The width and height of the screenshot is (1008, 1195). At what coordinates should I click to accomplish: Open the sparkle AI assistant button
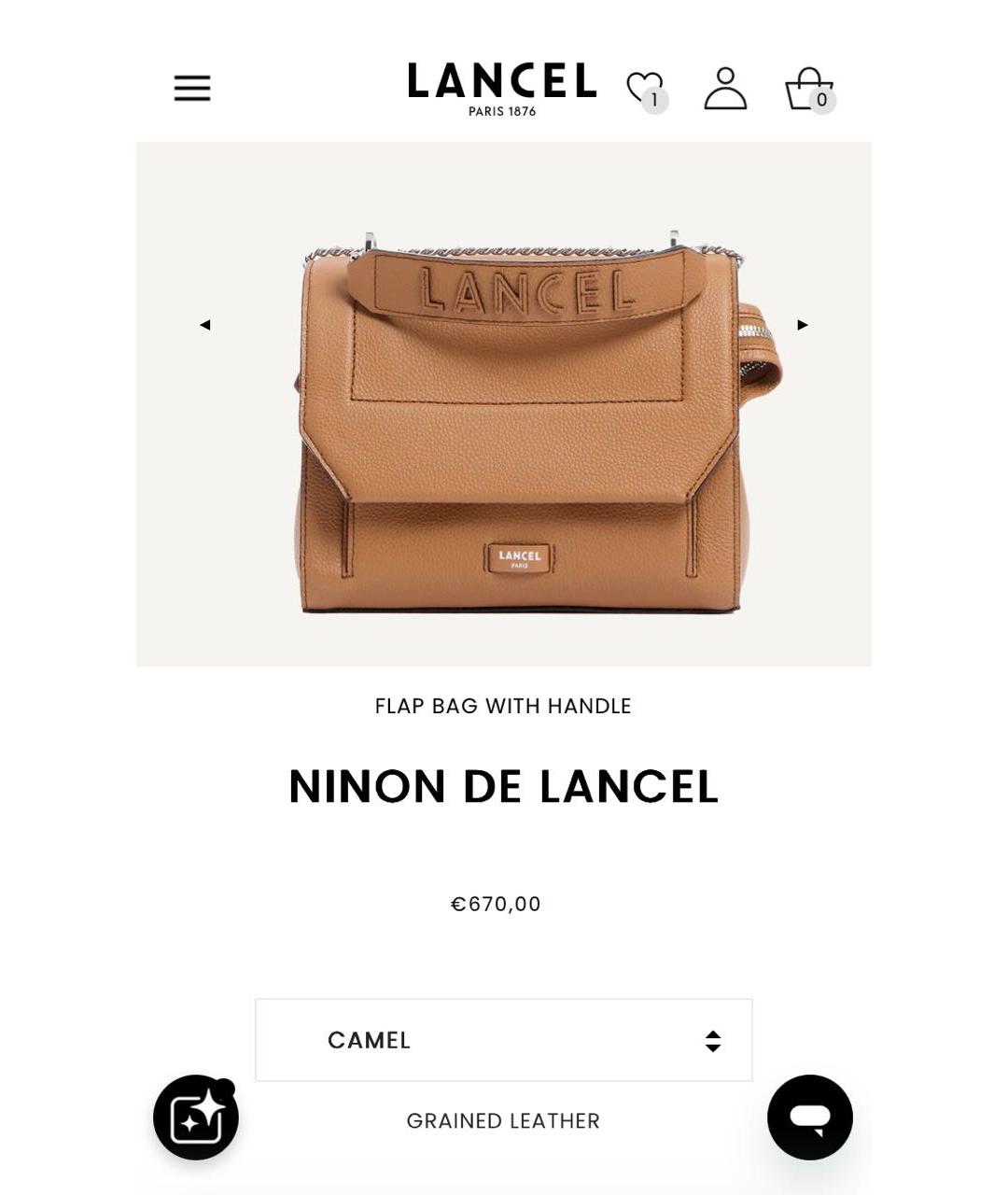[196, 1118]
